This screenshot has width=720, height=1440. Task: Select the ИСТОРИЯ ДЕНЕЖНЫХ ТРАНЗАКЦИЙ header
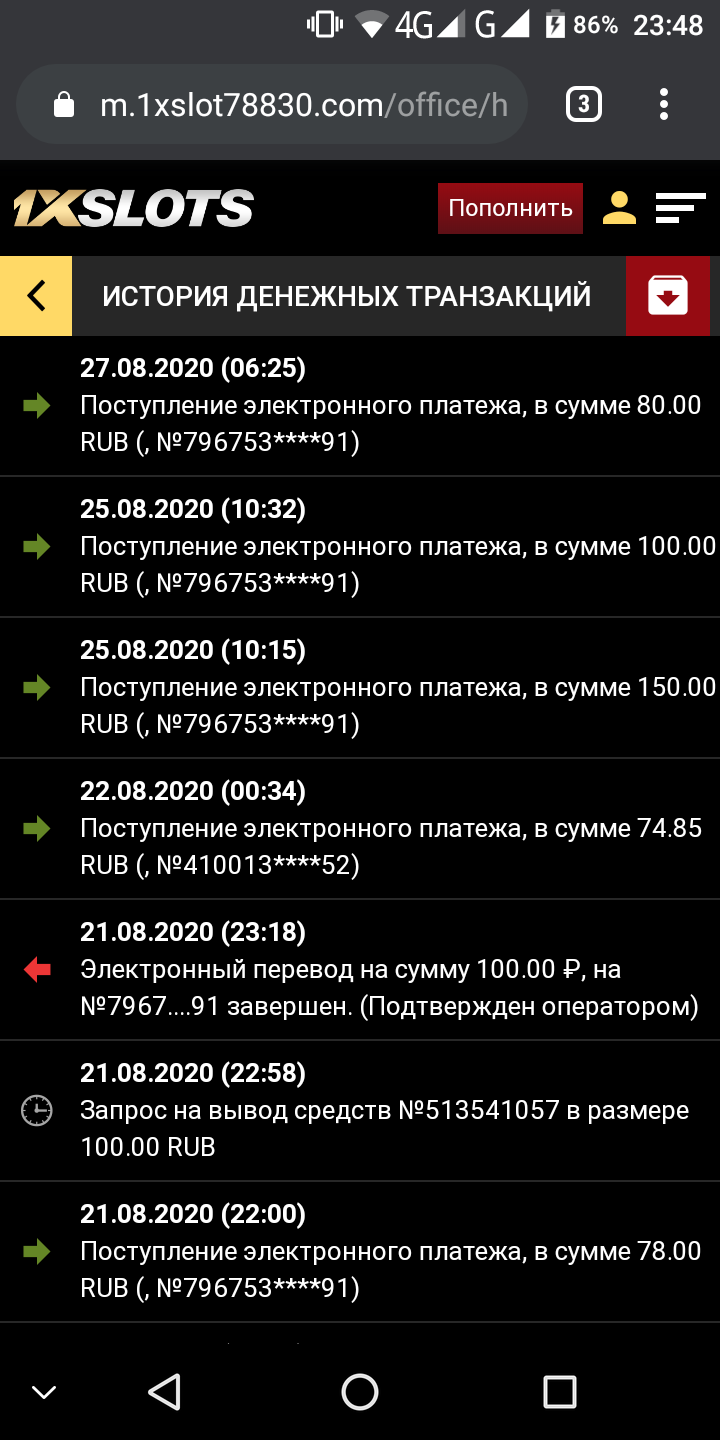[346, 296]
